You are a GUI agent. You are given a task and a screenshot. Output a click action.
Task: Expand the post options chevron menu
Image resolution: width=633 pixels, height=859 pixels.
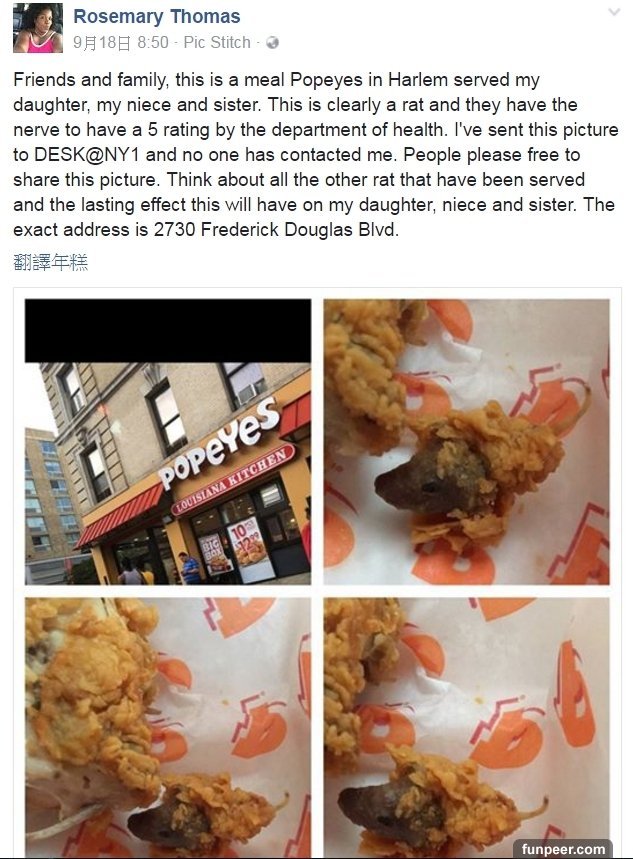(x=614, y=13)
